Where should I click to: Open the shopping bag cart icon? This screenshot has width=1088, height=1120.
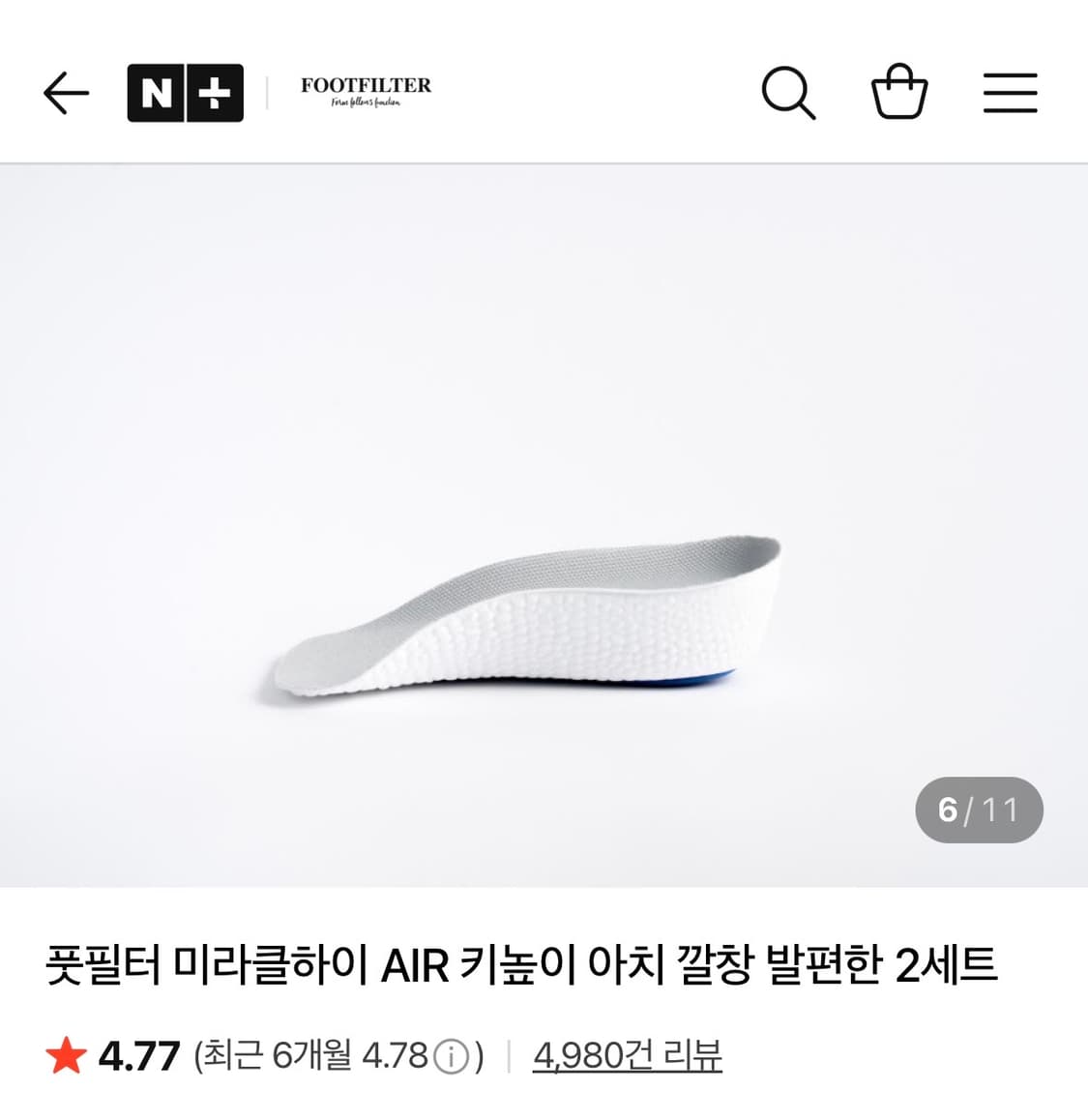pos(899,92)
